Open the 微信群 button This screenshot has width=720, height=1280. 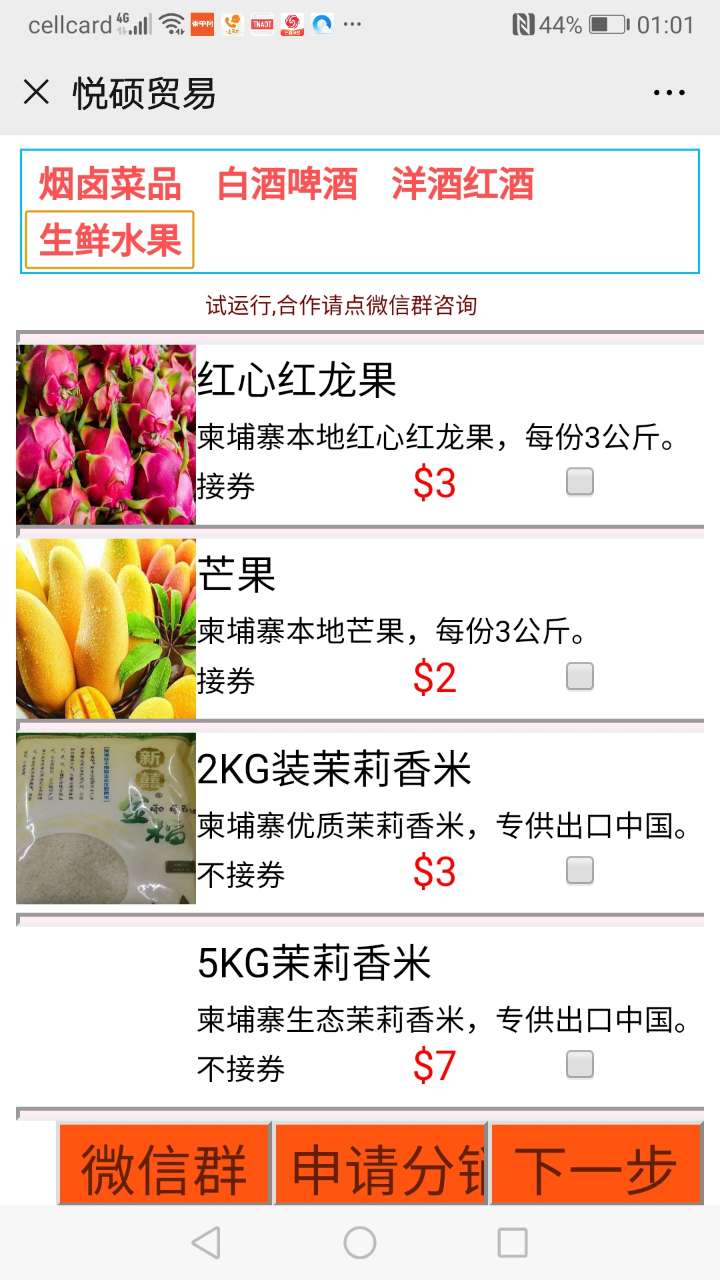coord(164,1166)
